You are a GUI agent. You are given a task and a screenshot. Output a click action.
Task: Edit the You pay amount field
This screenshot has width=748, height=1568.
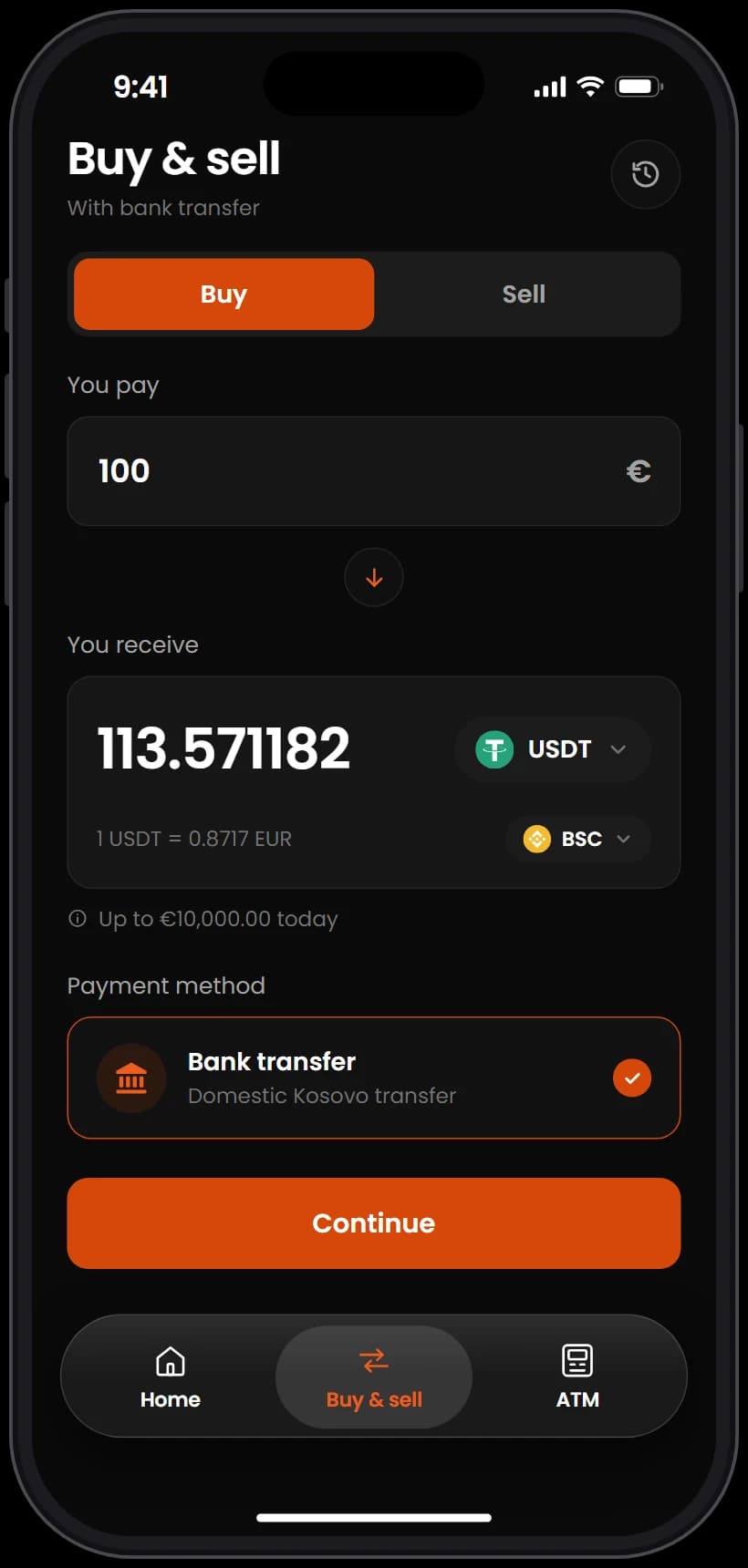click(374, 471)
